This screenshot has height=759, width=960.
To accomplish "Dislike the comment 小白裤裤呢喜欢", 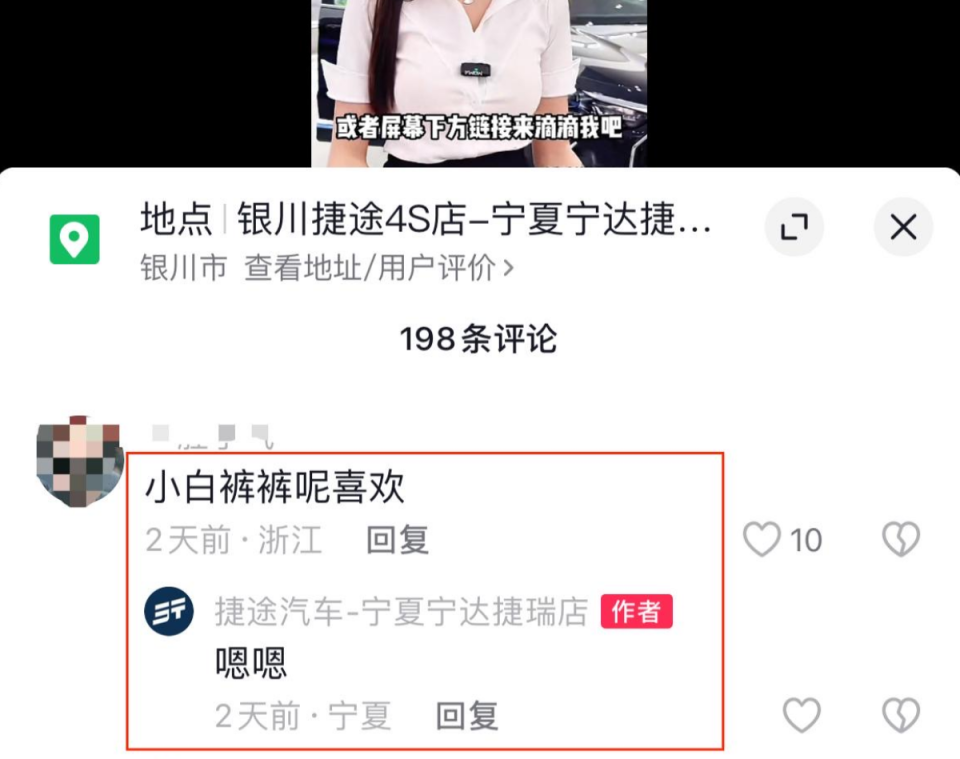I will click(900, 540).
